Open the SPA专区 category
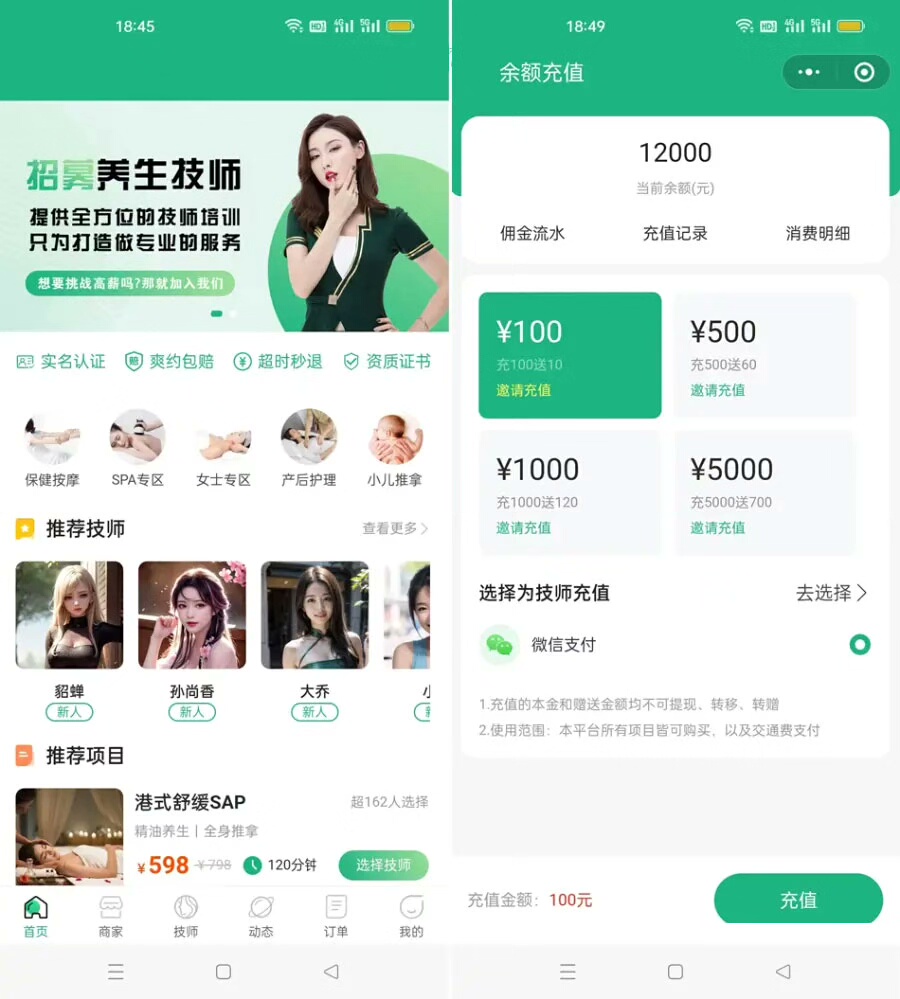 (137, 448)
